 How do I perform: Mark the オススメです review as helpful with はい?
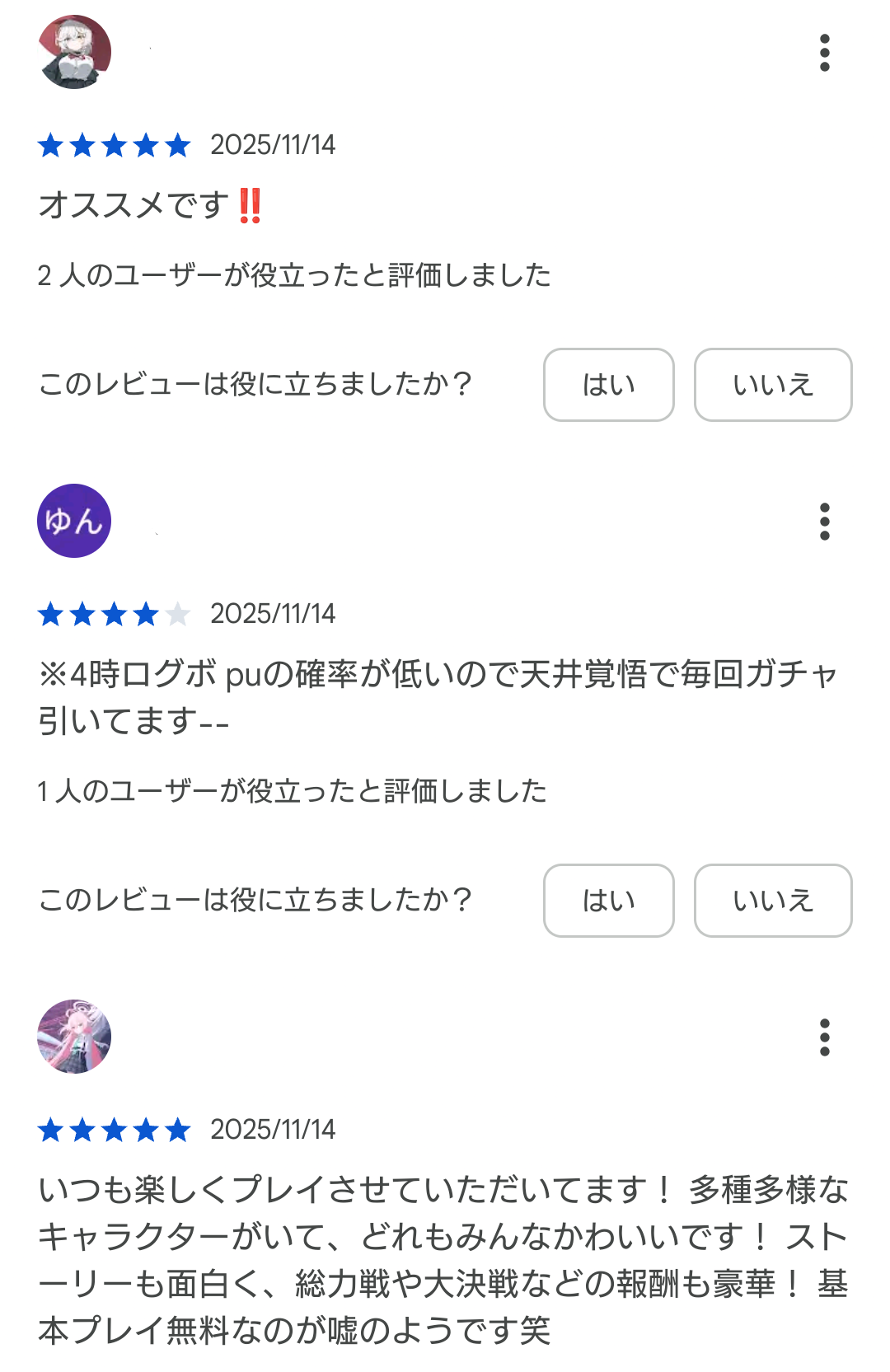tap(608, 385)
